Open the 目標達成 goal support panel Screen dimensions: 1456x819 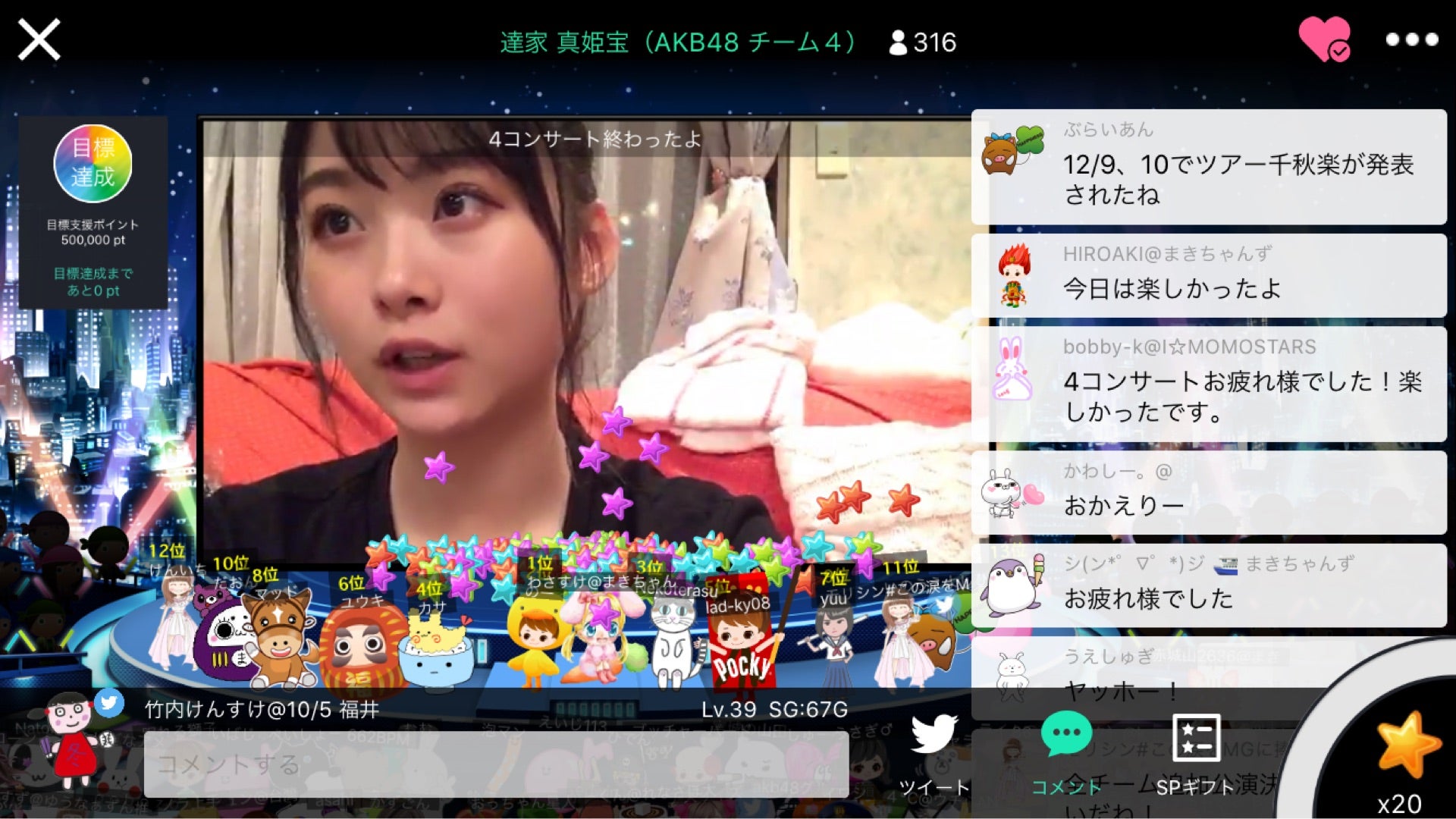pos(93,212)
